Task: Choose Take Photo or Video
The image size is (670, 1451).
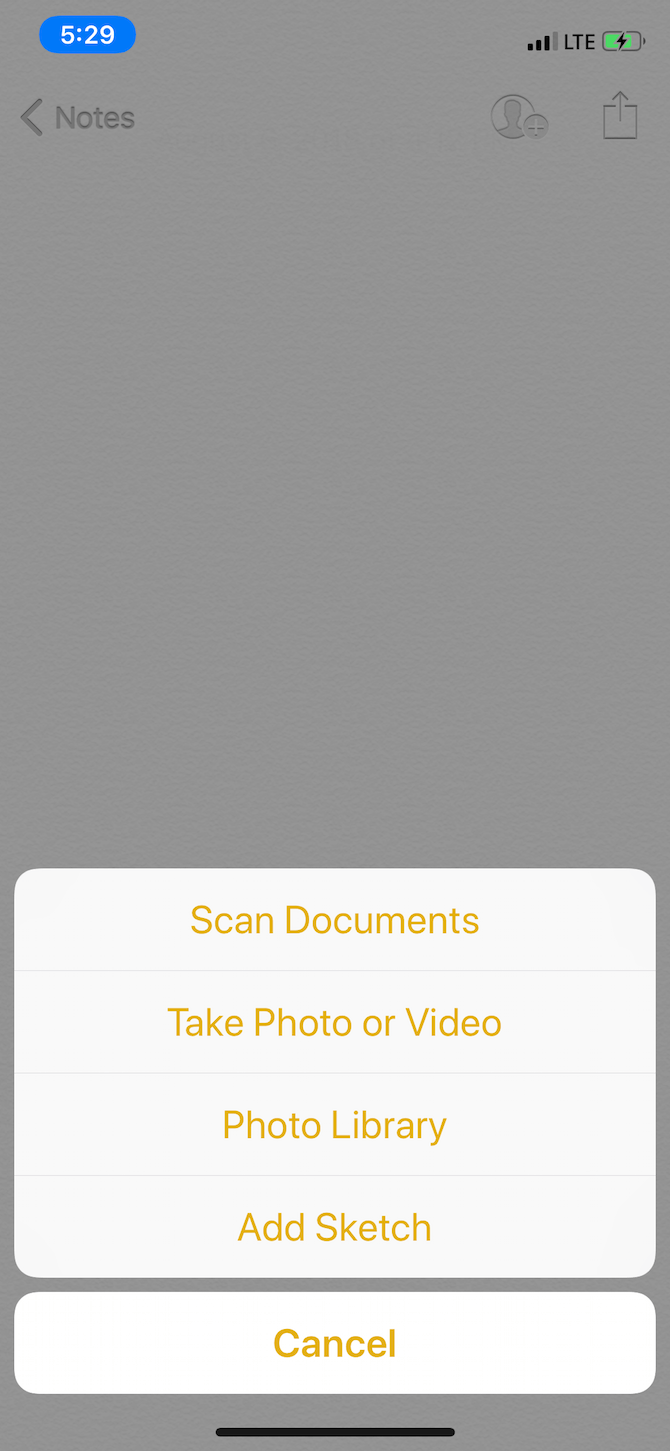Action: 334,1022
